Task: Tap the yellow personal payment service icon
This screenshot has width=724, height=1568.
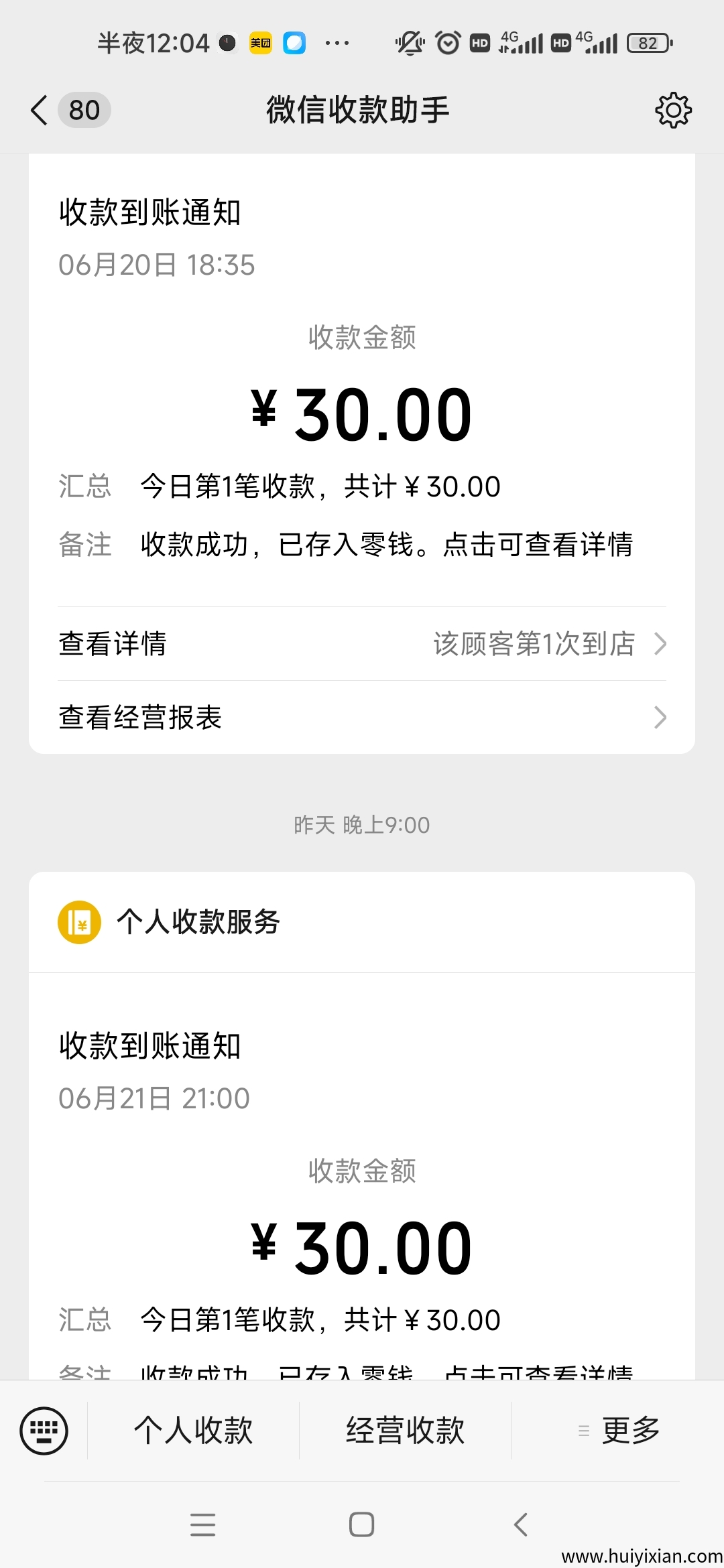Action: coord(79,923)
